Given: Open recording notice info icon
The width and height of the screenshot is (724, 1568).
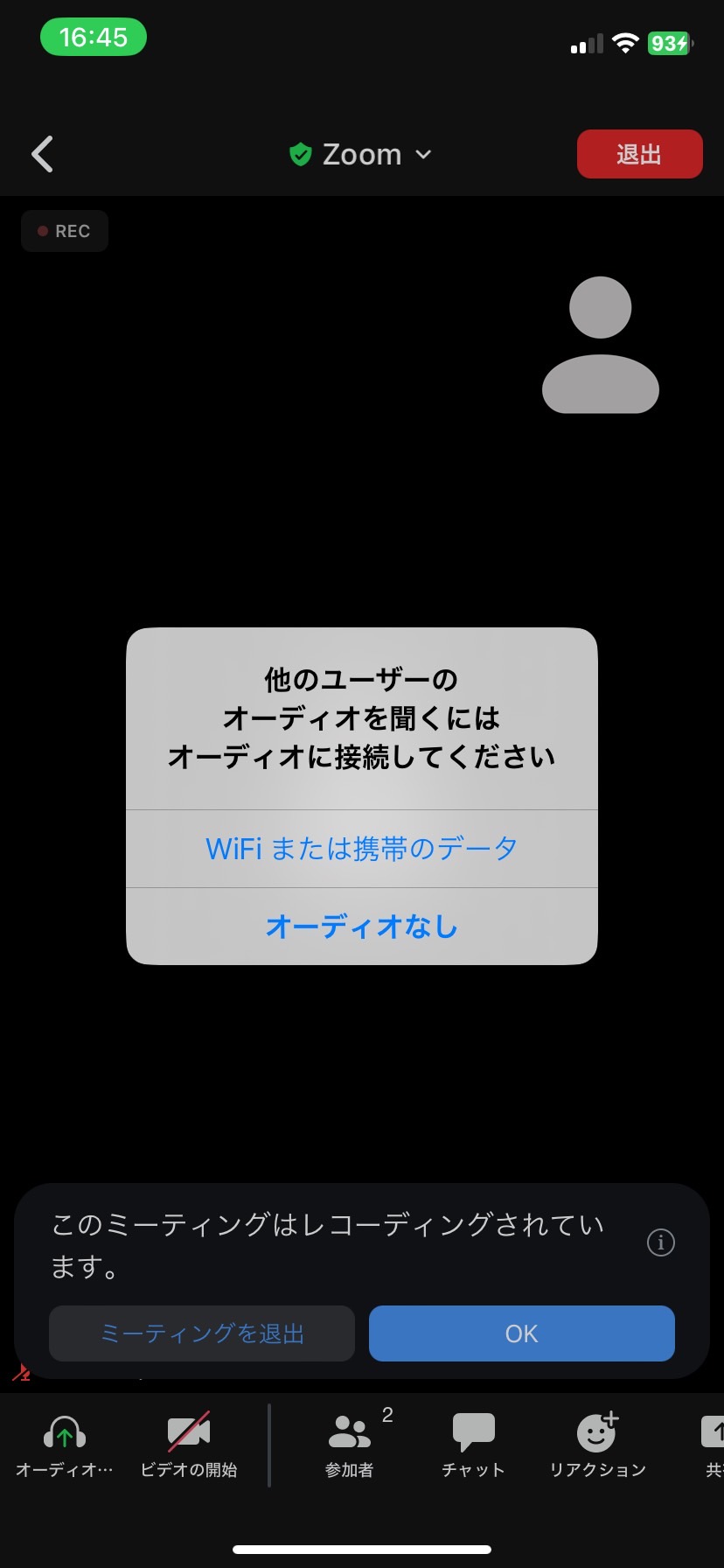Looking at the screenshot, I should click(660, 1242).
